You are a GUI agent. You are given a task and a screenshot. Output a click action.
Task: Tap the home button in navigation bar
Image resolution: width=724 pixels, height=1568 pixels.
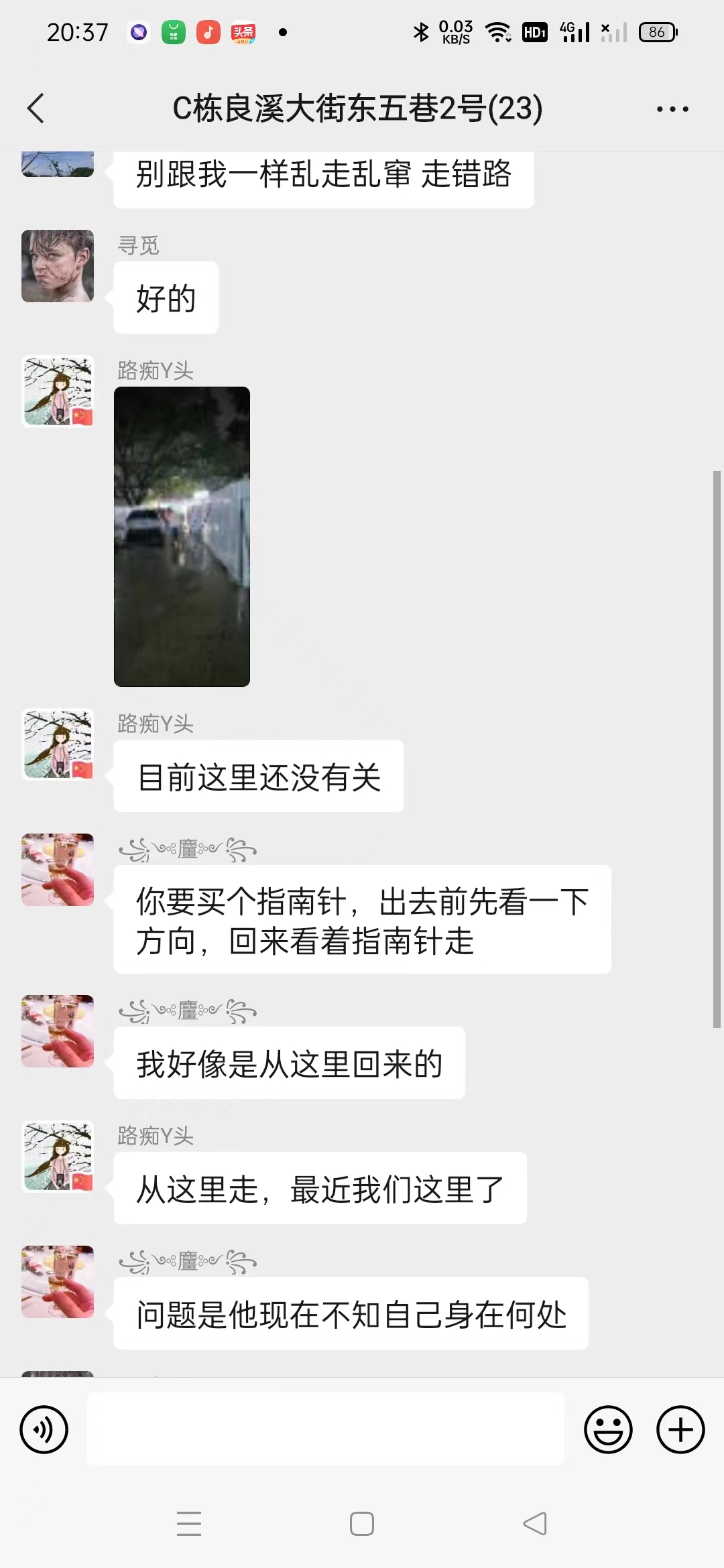coord(361,1524)
